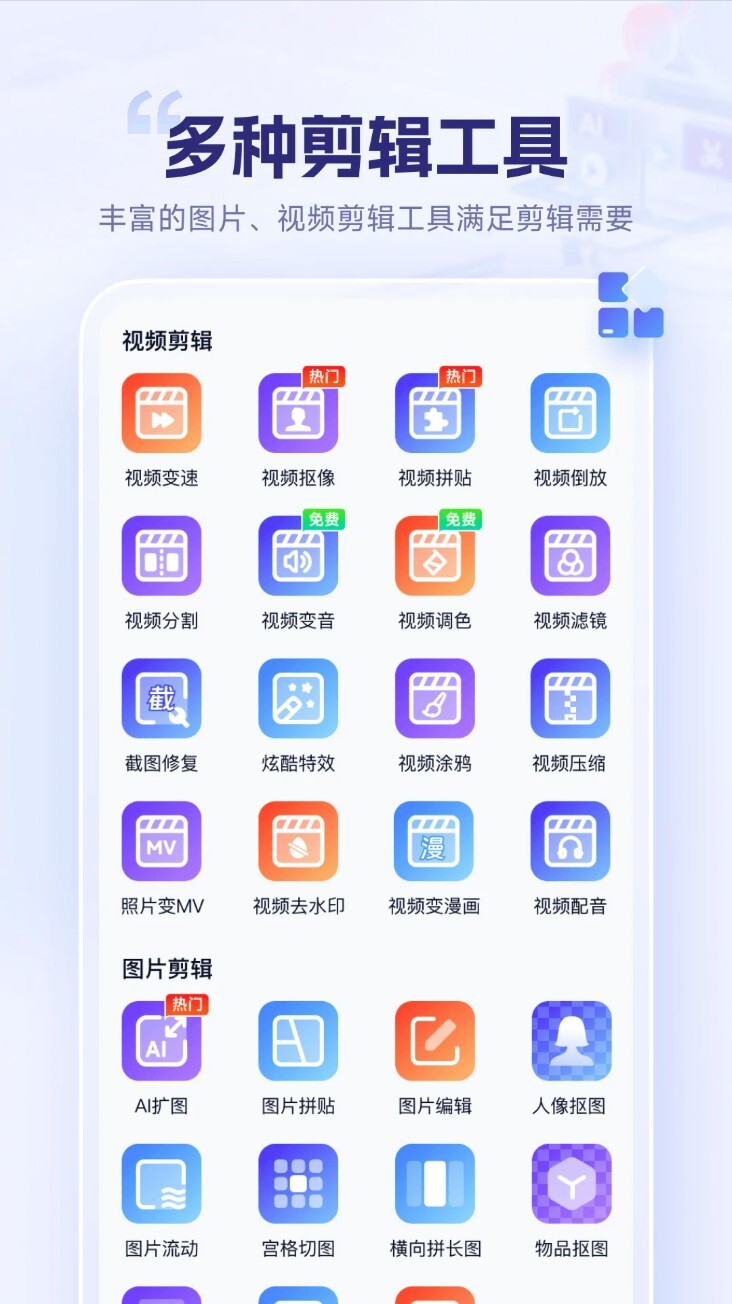Launch the 物品抠图 object cutout tool
The height and width of the screenshot is (1304, 732).
[570, 1184]
